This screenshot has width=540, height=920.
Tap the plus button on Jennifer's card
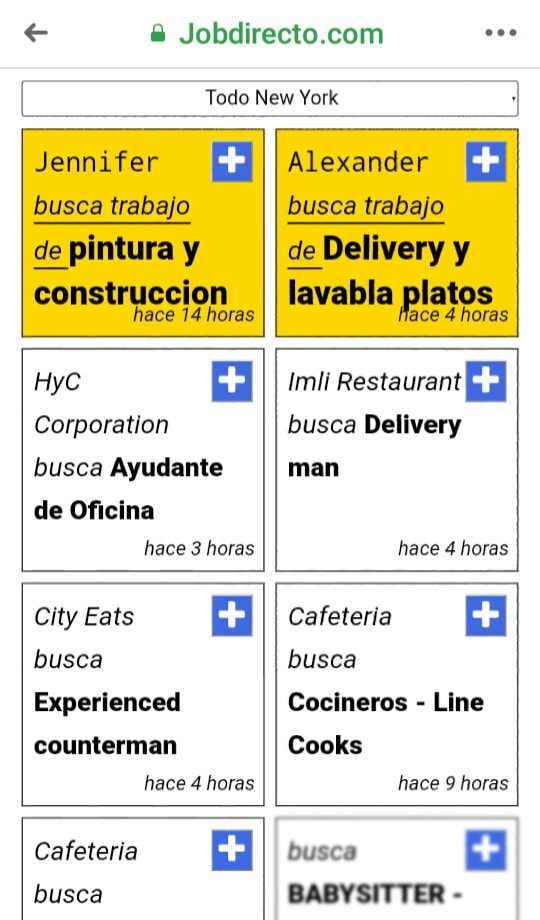(232, 161)
